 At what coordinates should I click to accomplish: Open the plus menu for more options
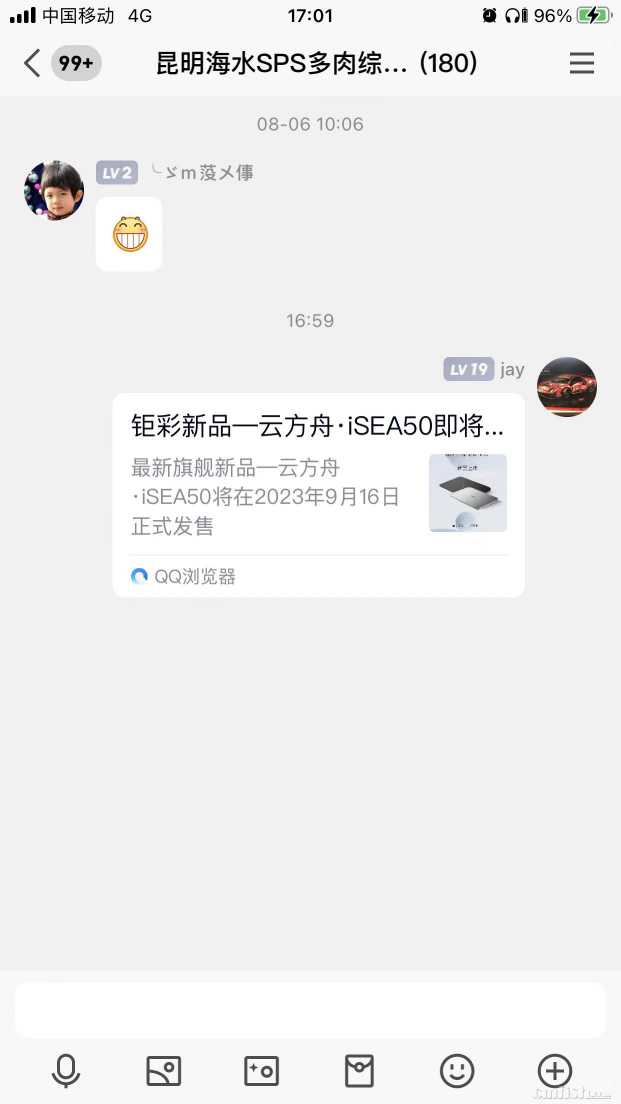[555, 1071]
